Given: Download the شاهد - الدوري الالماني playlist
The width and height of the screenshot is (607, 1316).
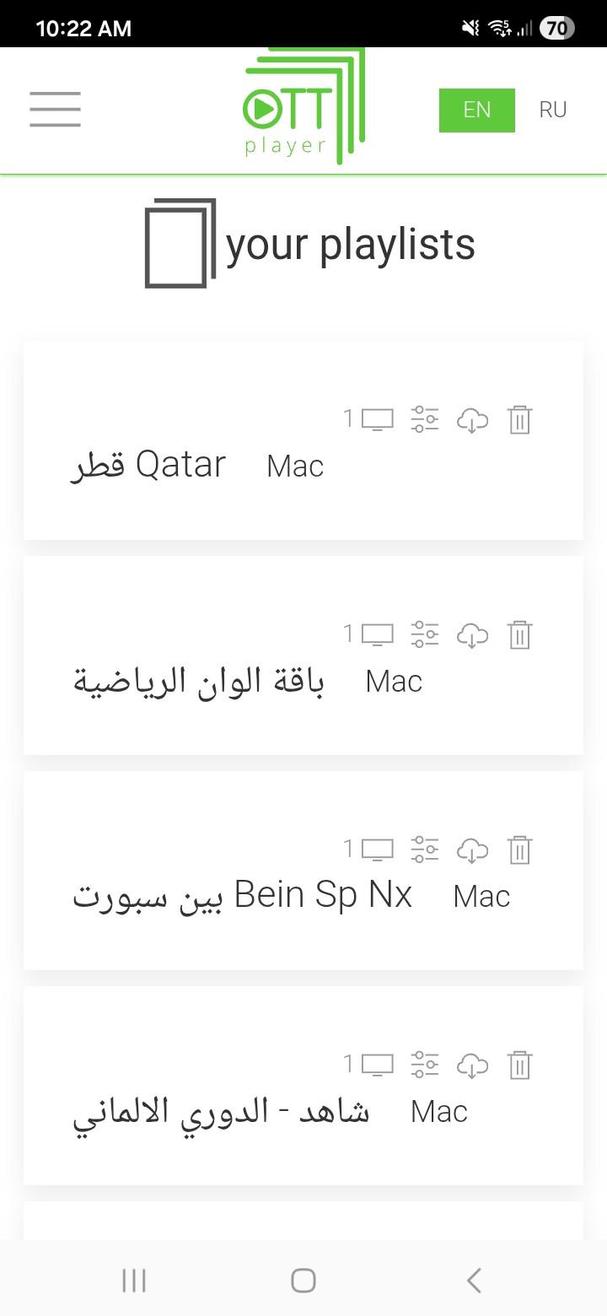Looking at the screenshot, I should pos(472,1065).
